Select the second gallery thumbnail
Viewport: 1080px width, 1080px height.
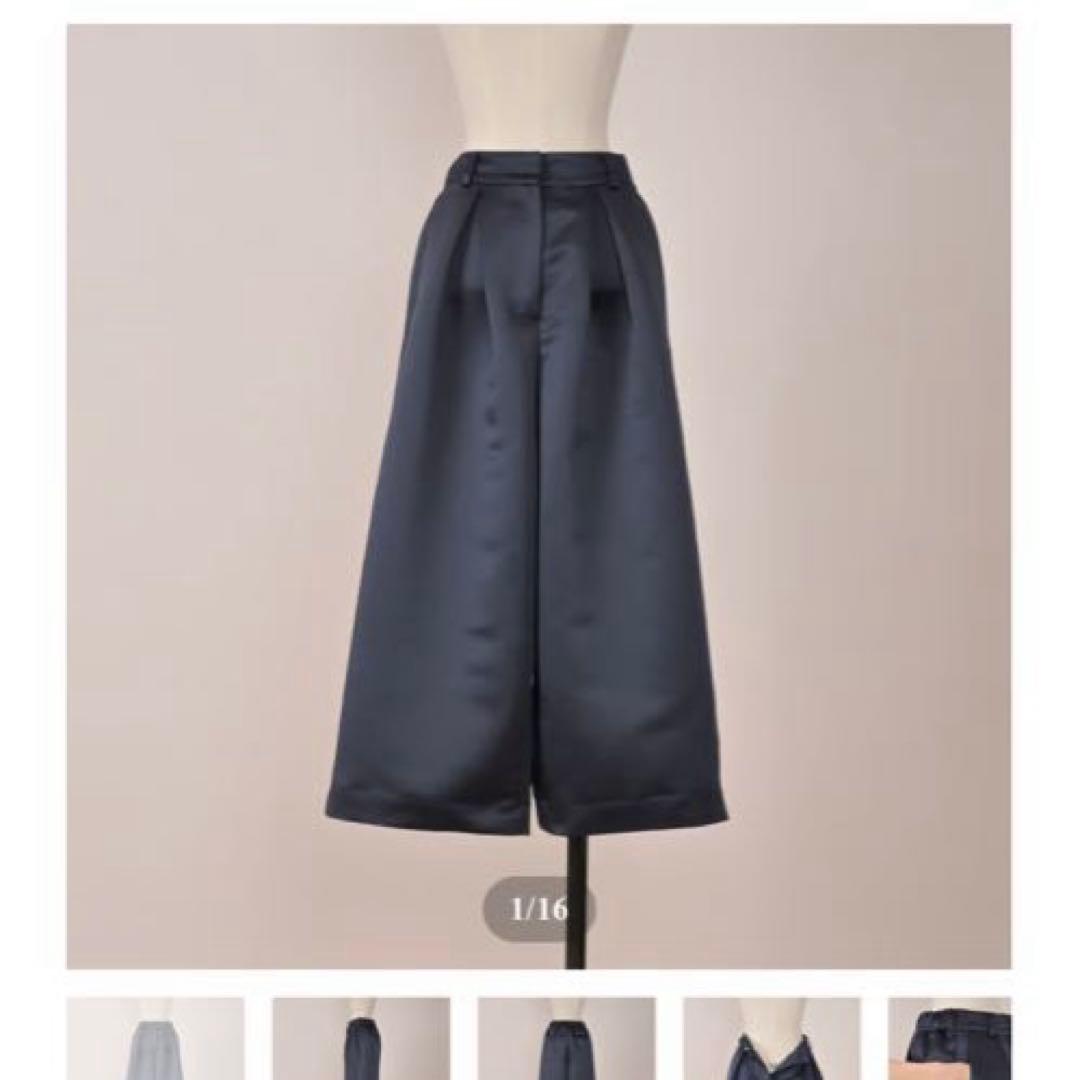pos(361,1039)
